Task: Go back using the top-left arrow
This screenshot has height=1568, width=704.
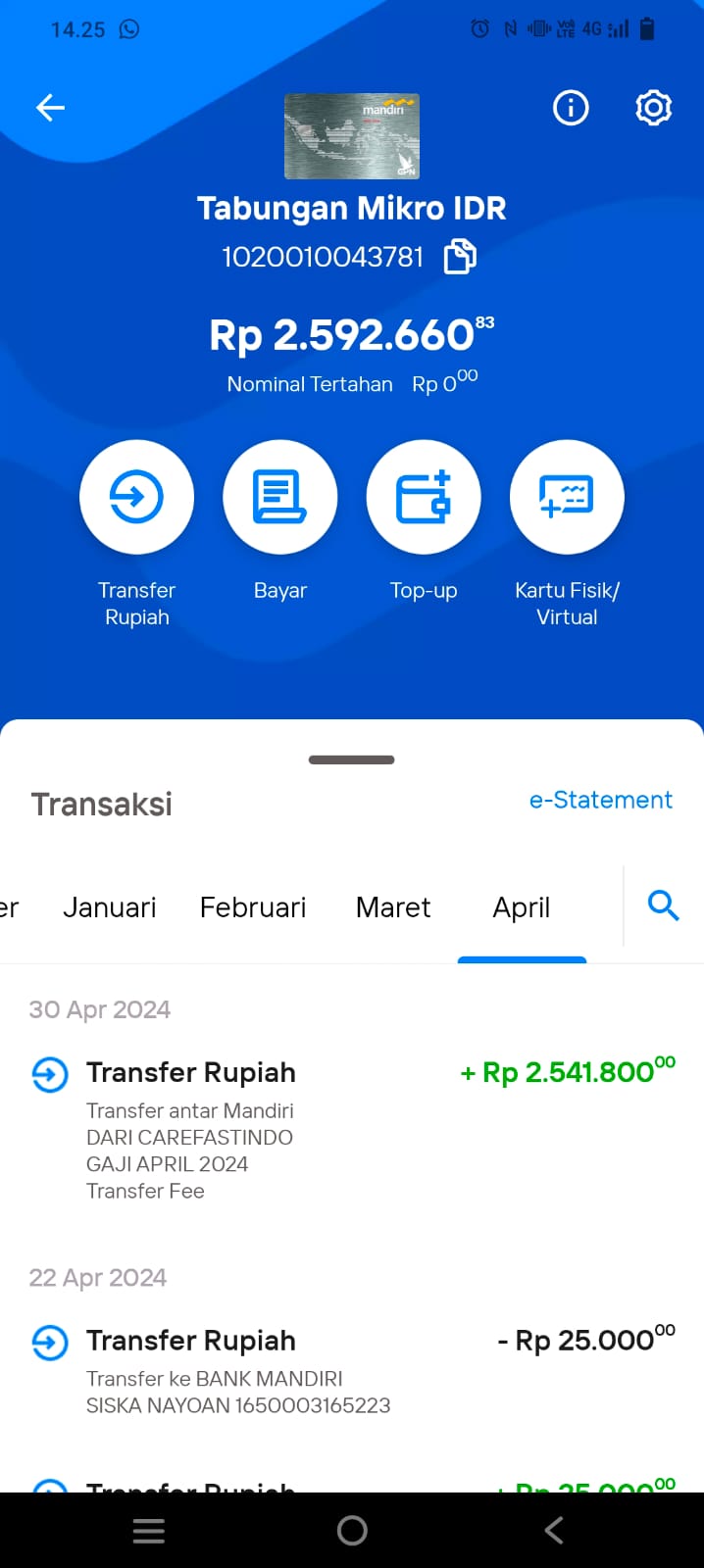Action: click(50, 108)
